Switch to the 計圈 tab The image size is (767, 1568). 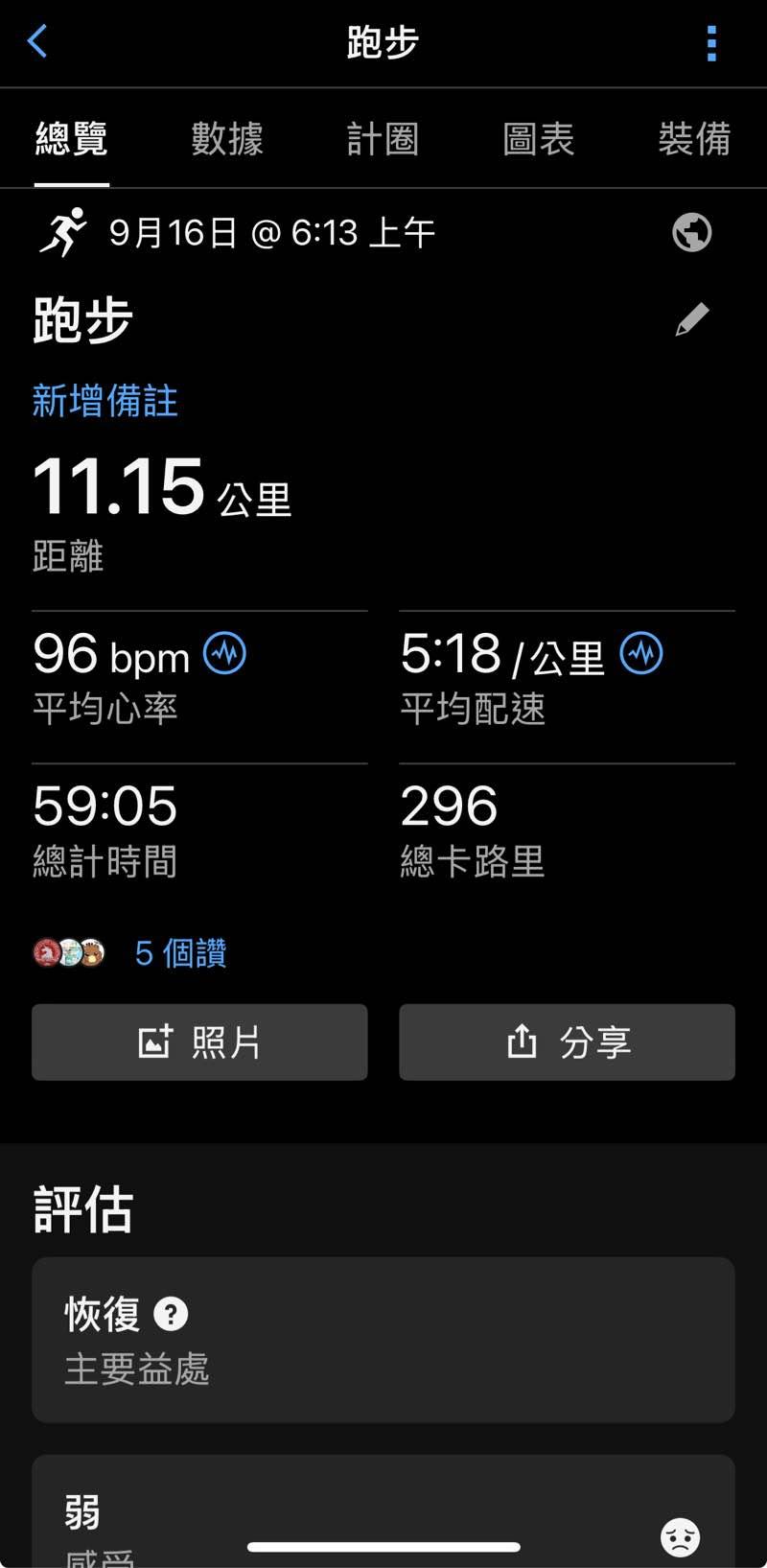pyautogui.click(x=383, y=139)
